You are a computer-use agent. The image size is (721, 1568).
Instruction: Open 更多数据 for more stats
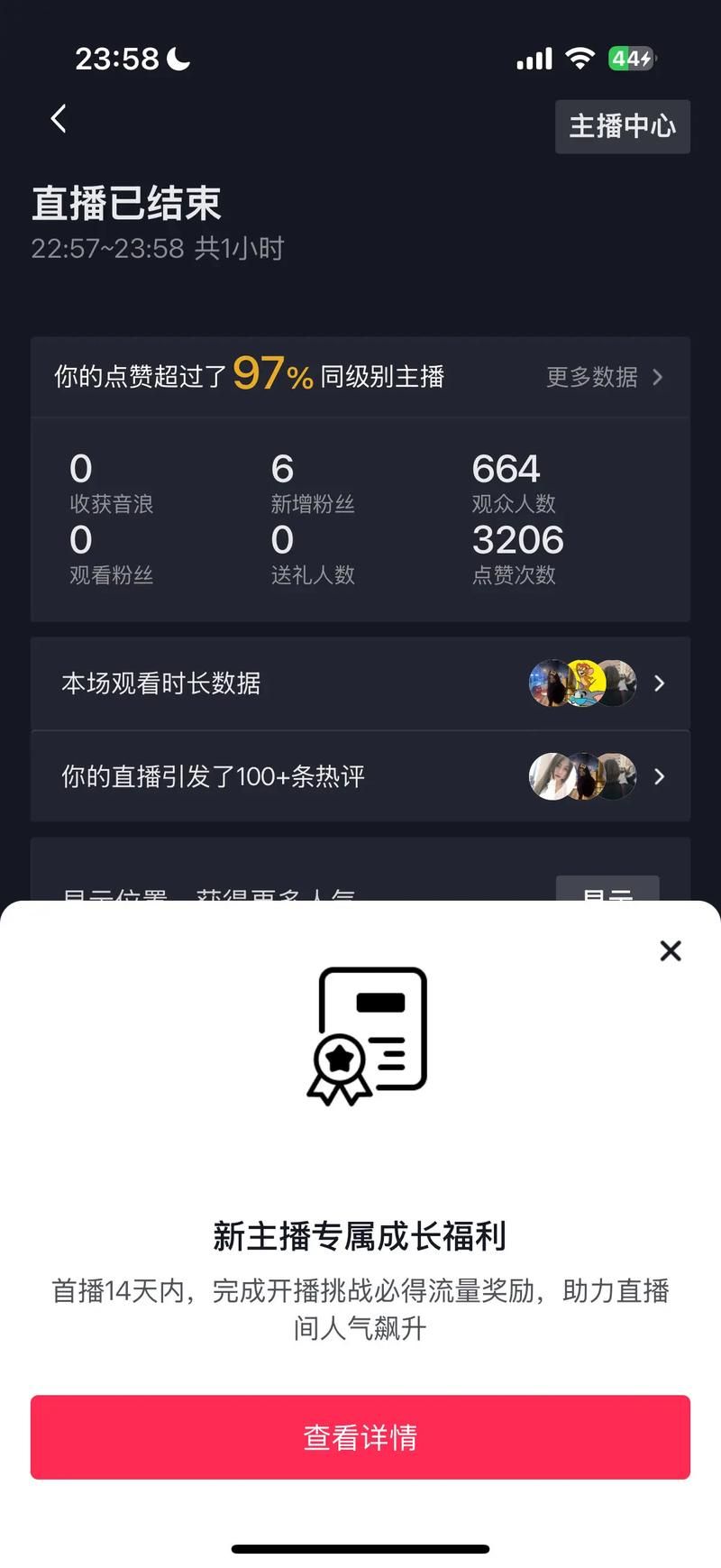tap(604, 377)
